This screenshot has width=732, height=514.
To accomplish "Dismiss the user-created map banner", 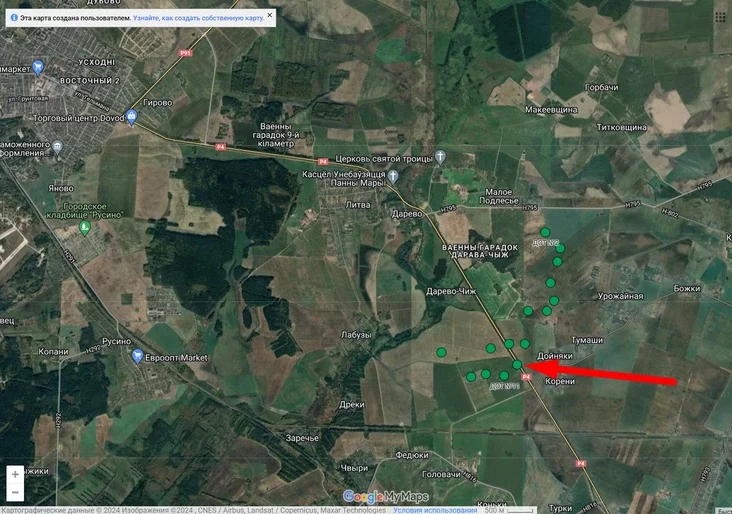I will coord(271,17).
